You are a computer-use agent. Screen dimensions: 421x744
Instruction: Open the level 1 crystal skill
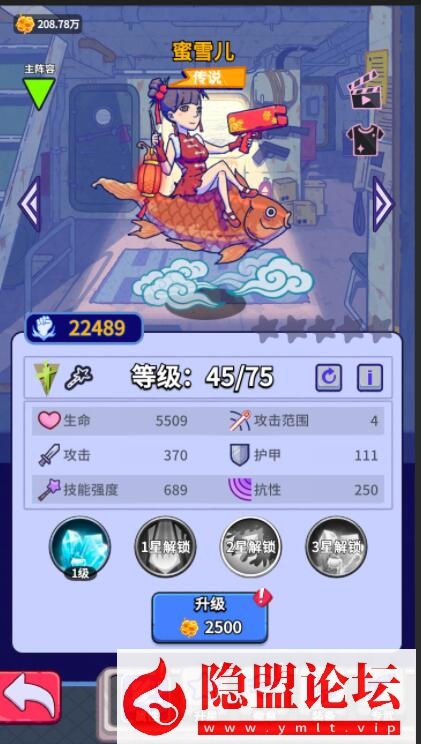click(80, 548)
